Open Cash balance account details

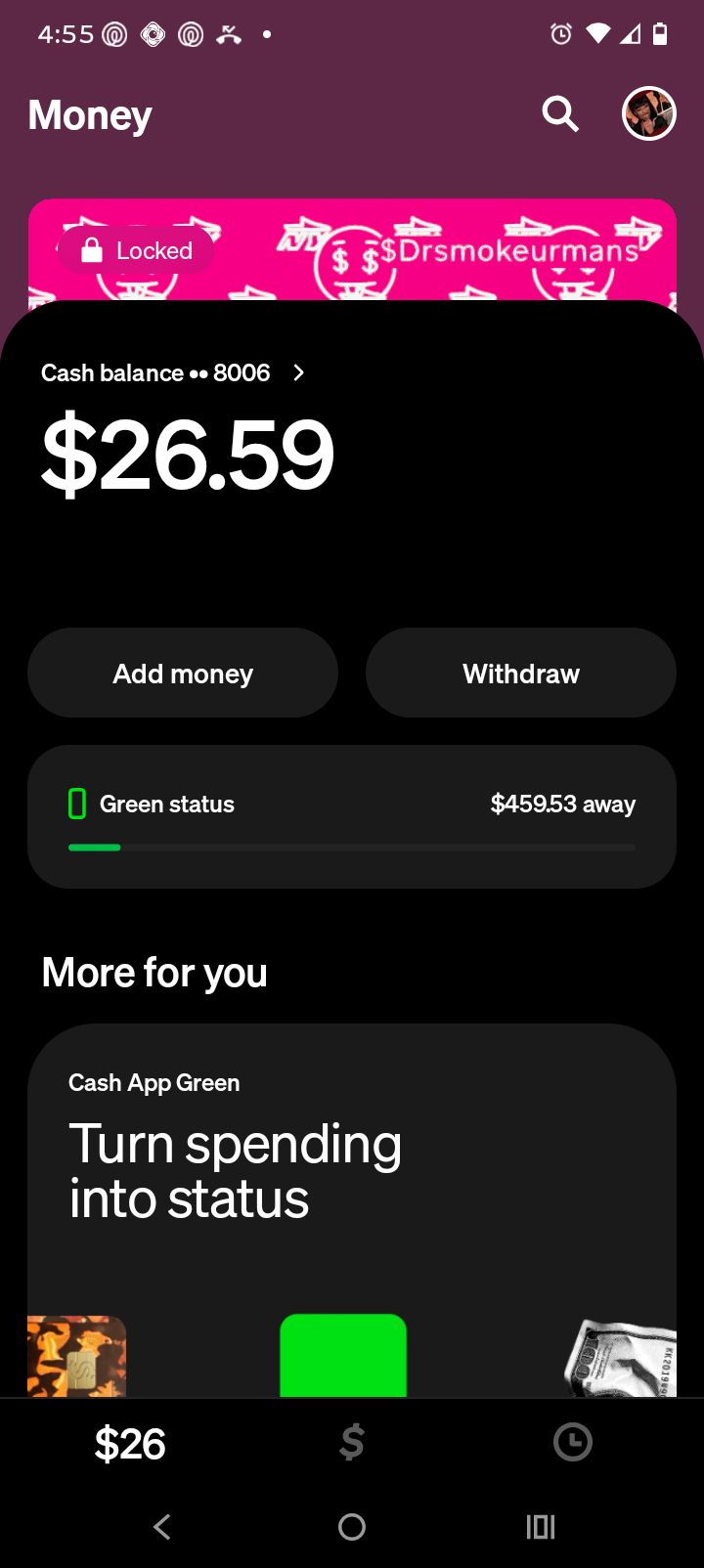coord(173,373)
